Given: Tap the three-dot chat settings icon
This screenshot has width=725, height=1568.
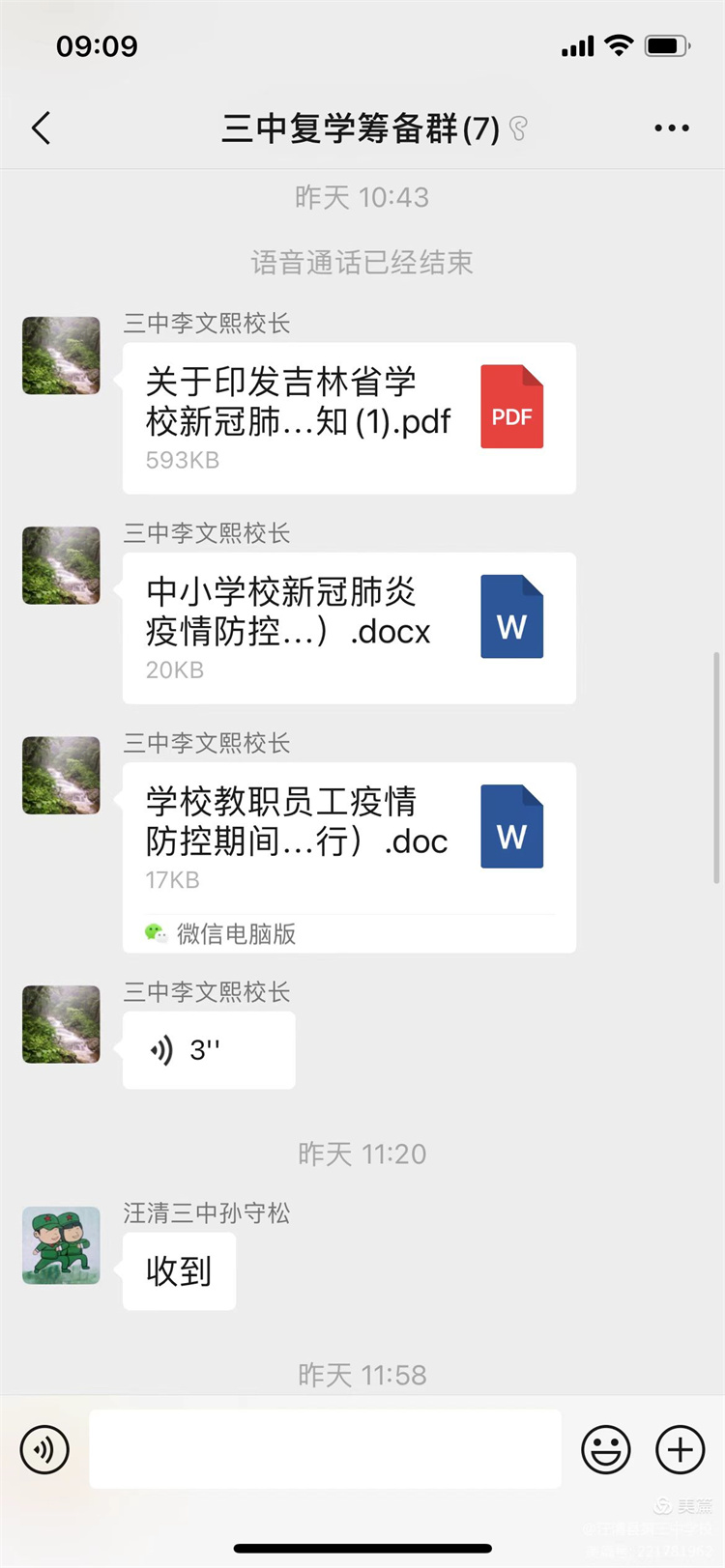Looking at the screenshot, I should [x=672, y=127].
